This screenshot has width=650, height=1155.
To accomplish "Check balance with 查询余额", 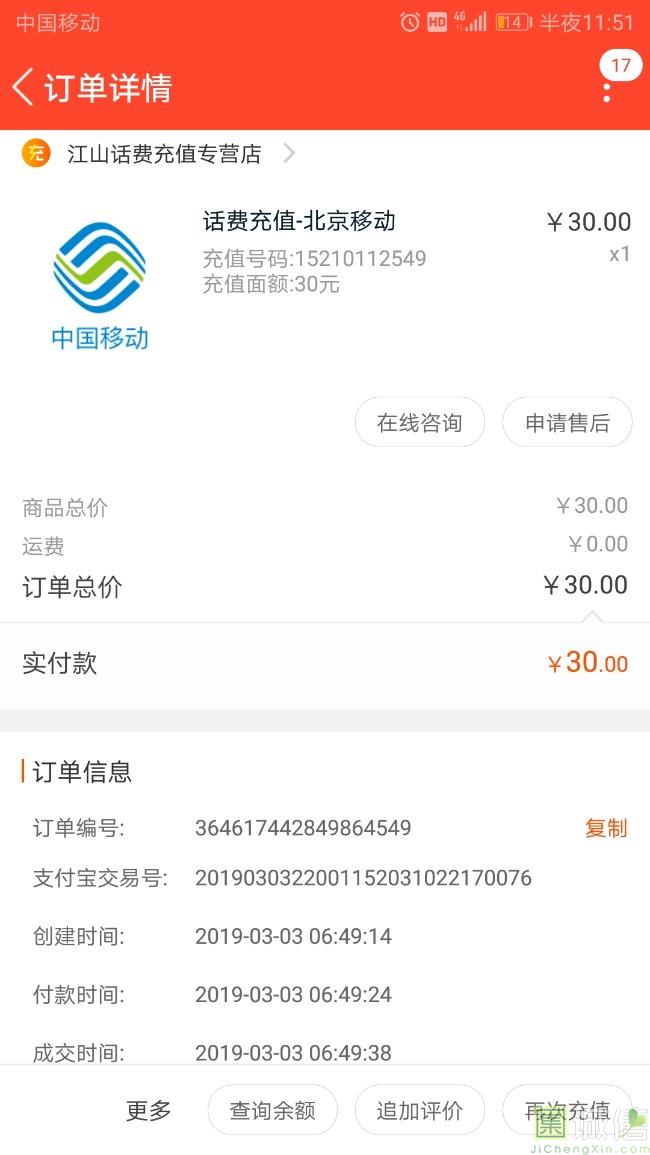I will click(x=272, y=1110).
